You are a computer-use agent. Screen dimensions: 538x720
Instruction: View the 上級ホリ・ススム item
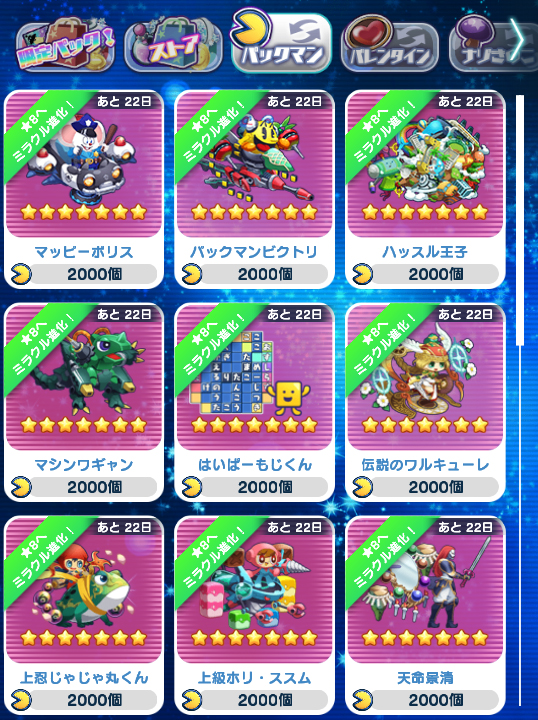[254, 615]
